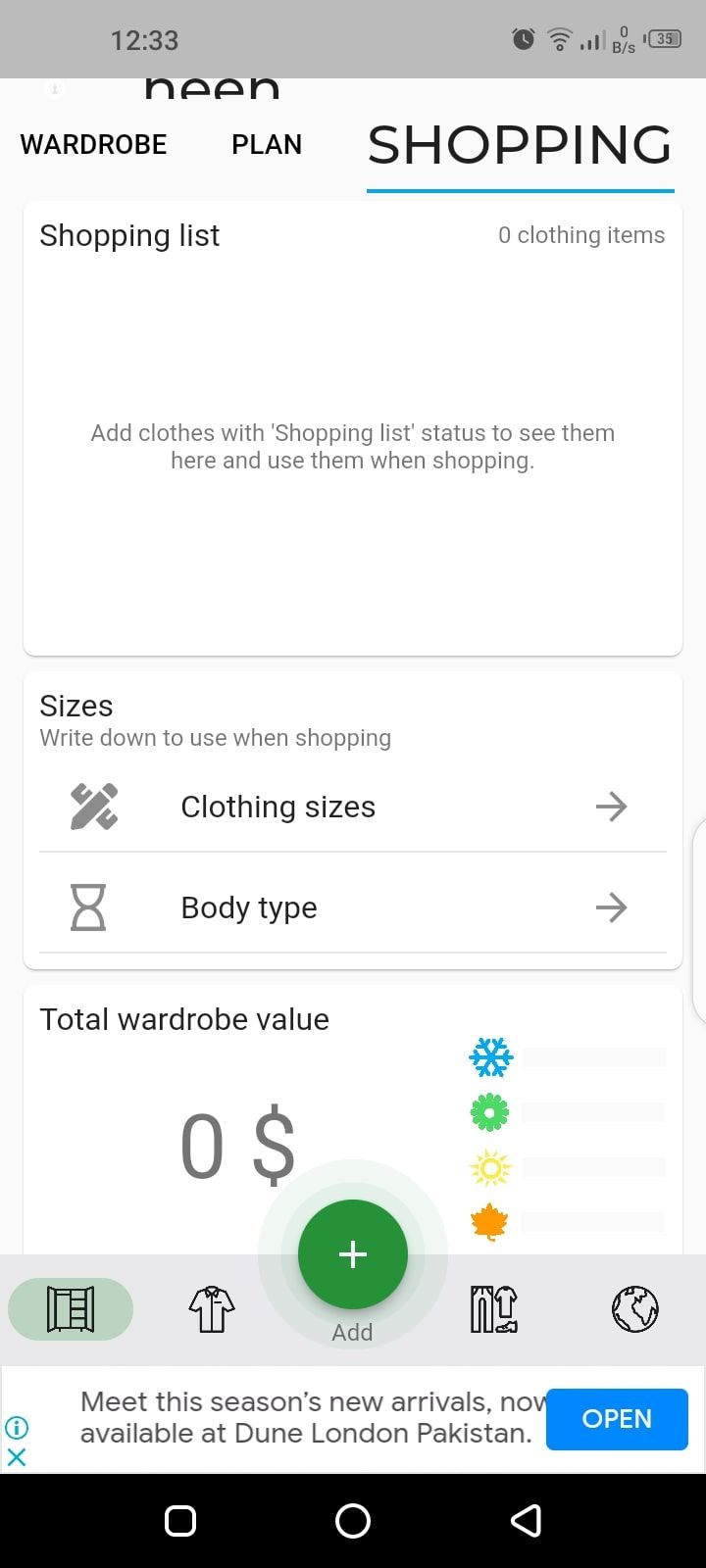This screenshot has height=1568, width=706.
Task: Switch to the PLAN tab
Action: click(x=266, y=144)
